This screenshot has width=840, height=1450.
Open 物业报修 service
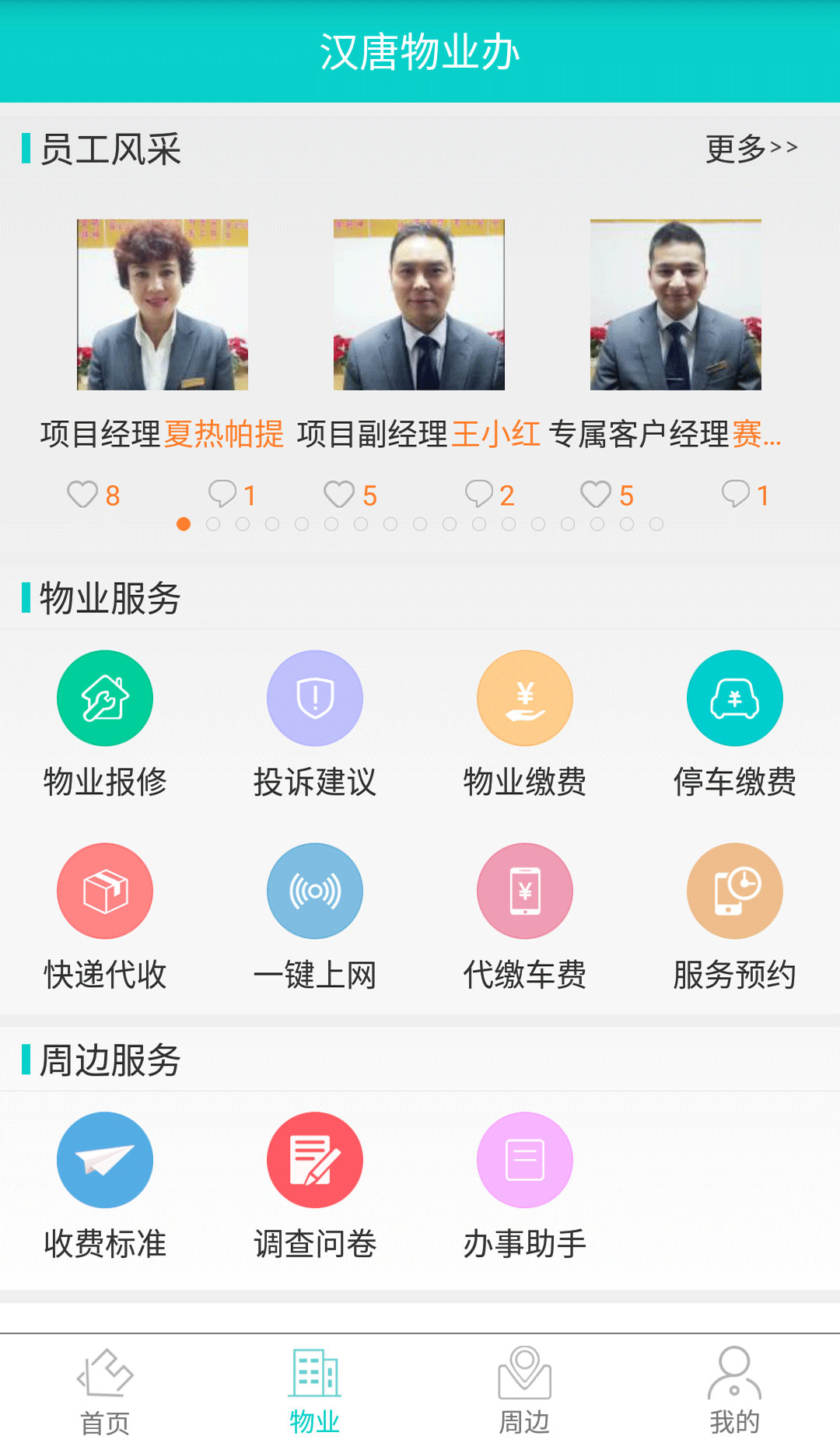coord(105,723)
